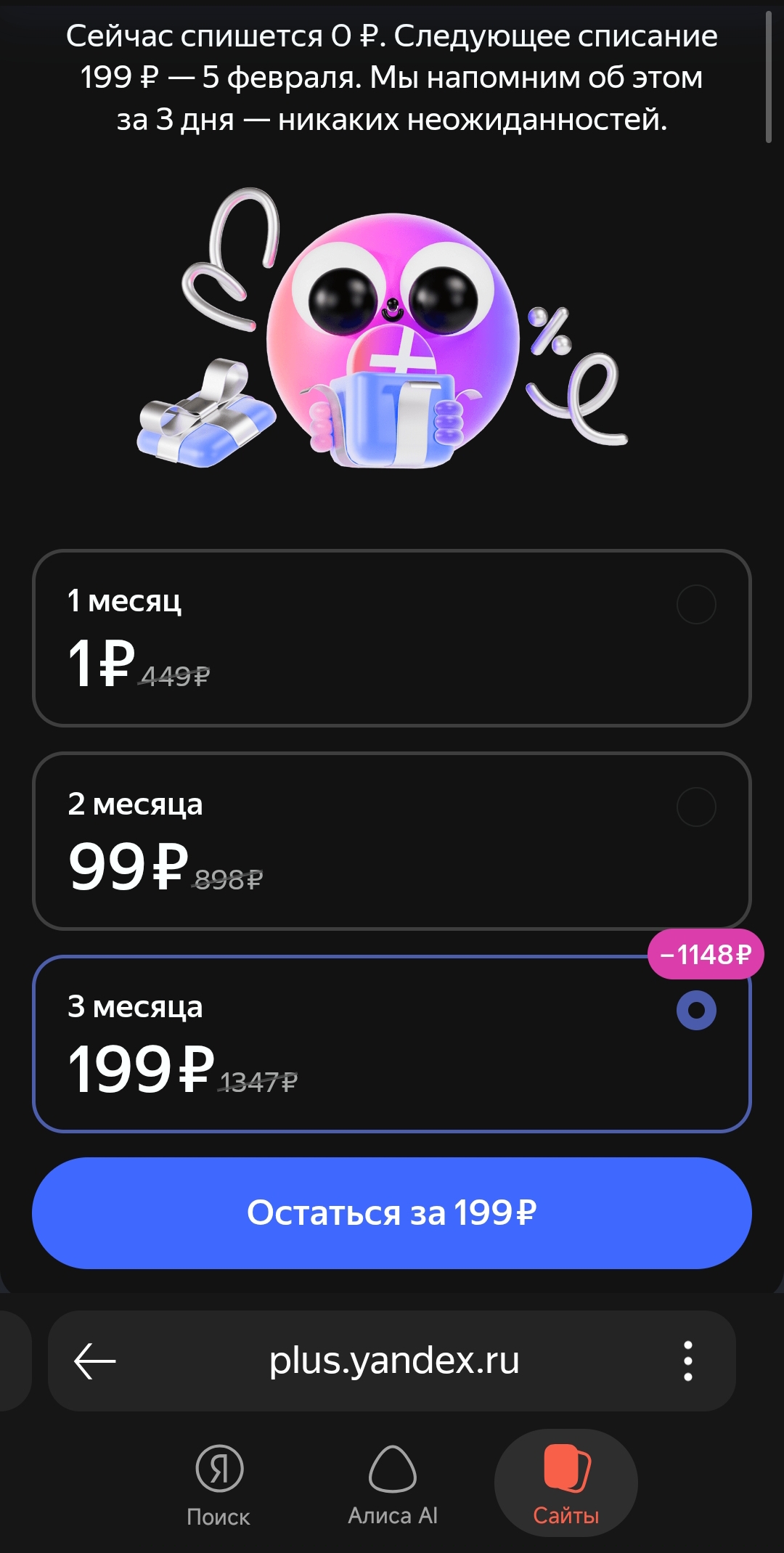Go back using the browser arrow
784x1553 pixels.
click(x=95, y=1361)
